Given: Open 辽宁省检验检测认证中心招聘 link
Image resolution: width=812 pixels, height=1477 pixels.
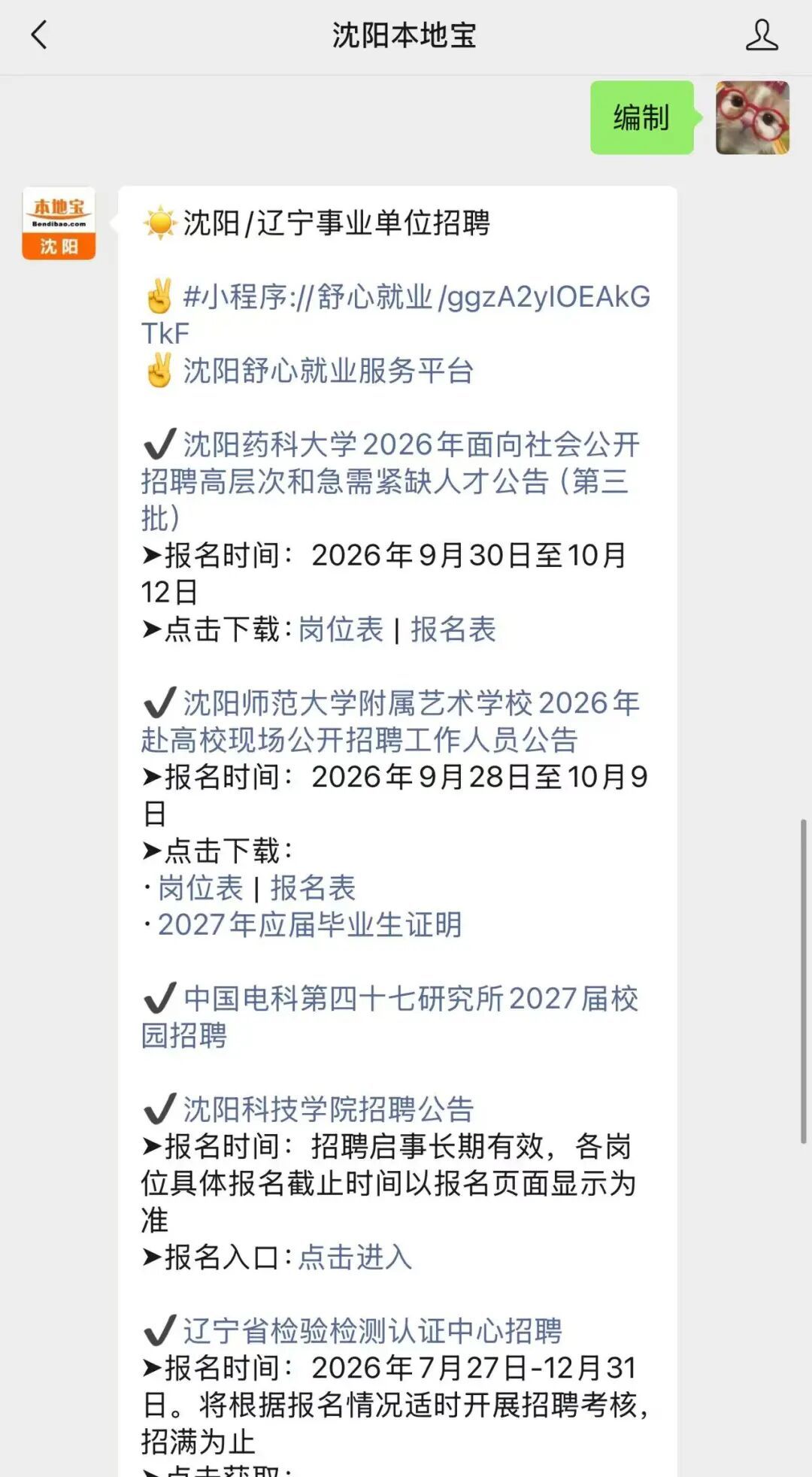Looking at the screenshot, I should (373, 1331).
